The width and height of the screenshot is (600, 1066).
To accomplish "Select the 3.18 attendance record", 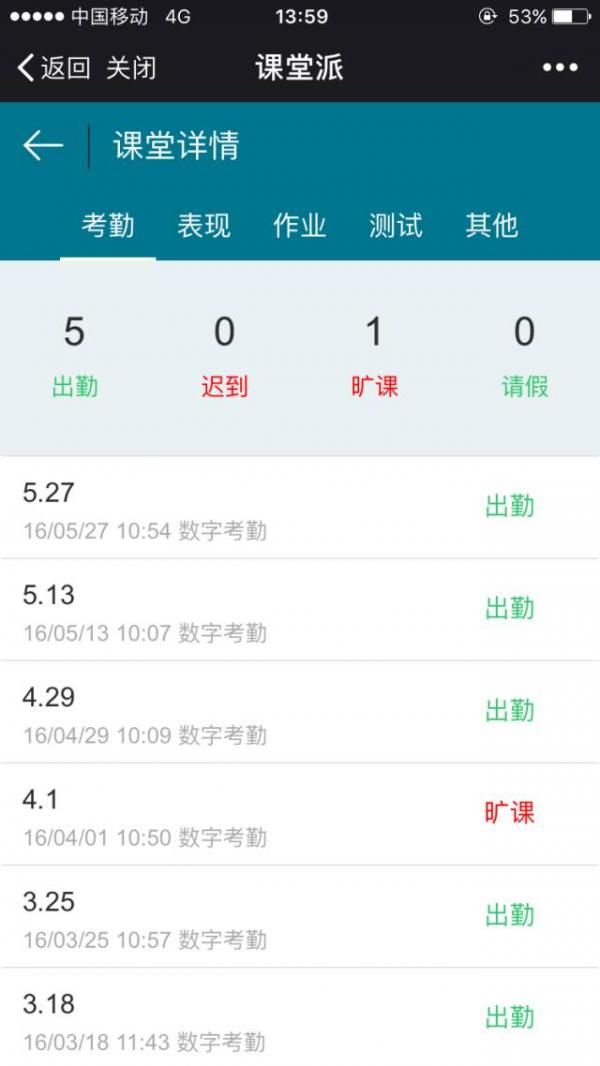I will pyautogui.click(x=300, y=1018).
